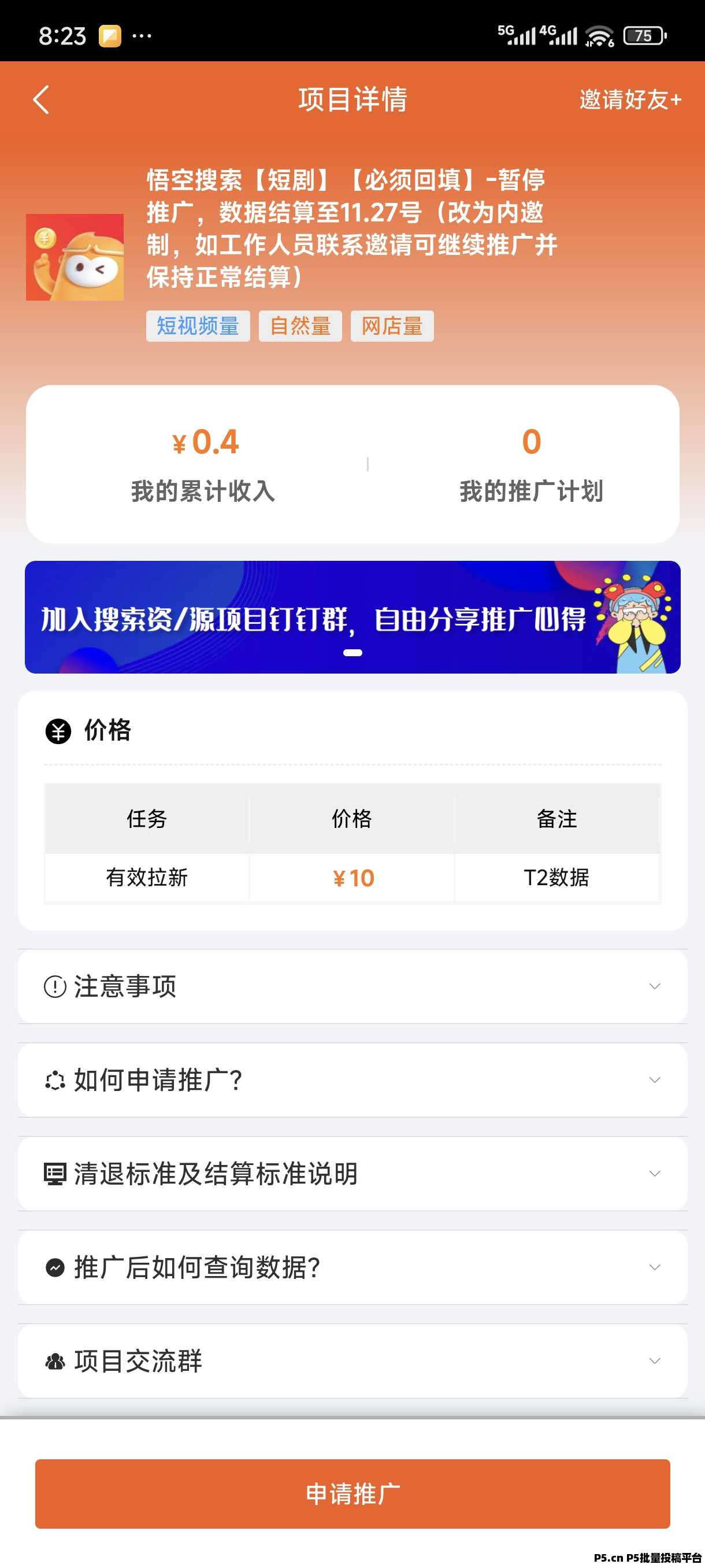Open 邀请好友+ at top right
Screen dimensions: 705x1568
click(x=628, y=101)
